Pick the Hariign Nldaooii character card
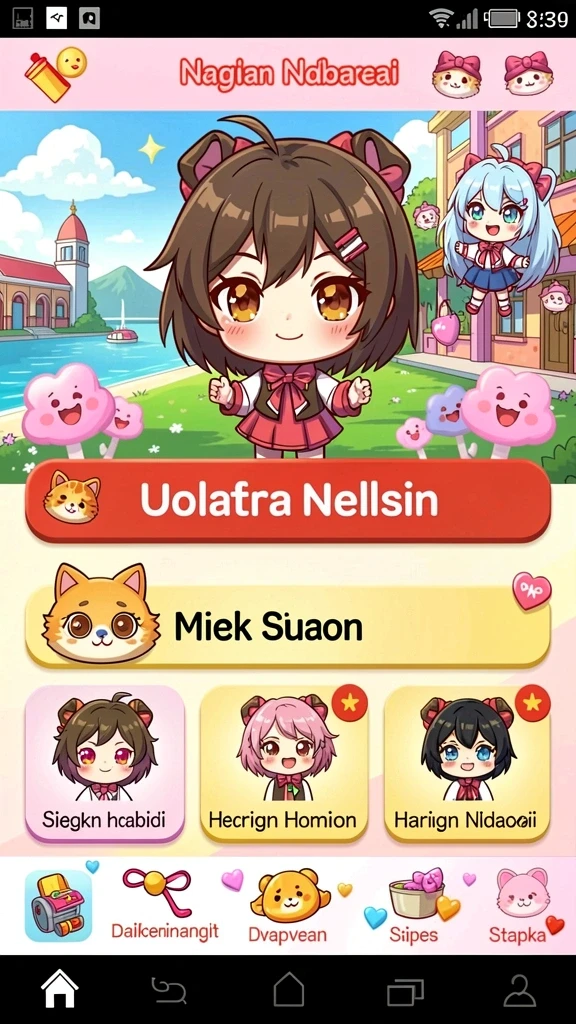Image resolution: width=576 pixels, height=1024 pixels. pyautogui.click(x=467, y=763)
